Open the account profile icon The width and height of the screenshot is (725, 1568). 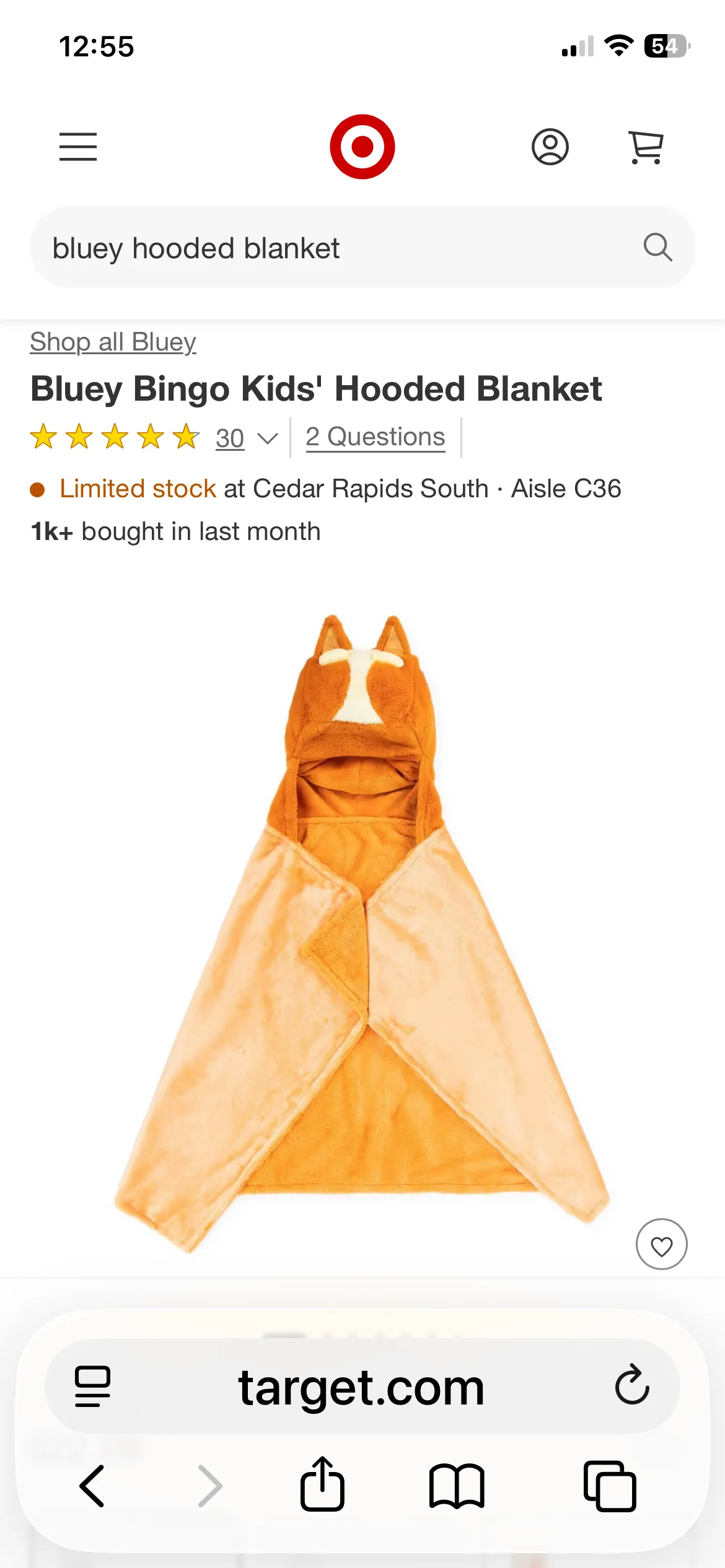point(550,147)
